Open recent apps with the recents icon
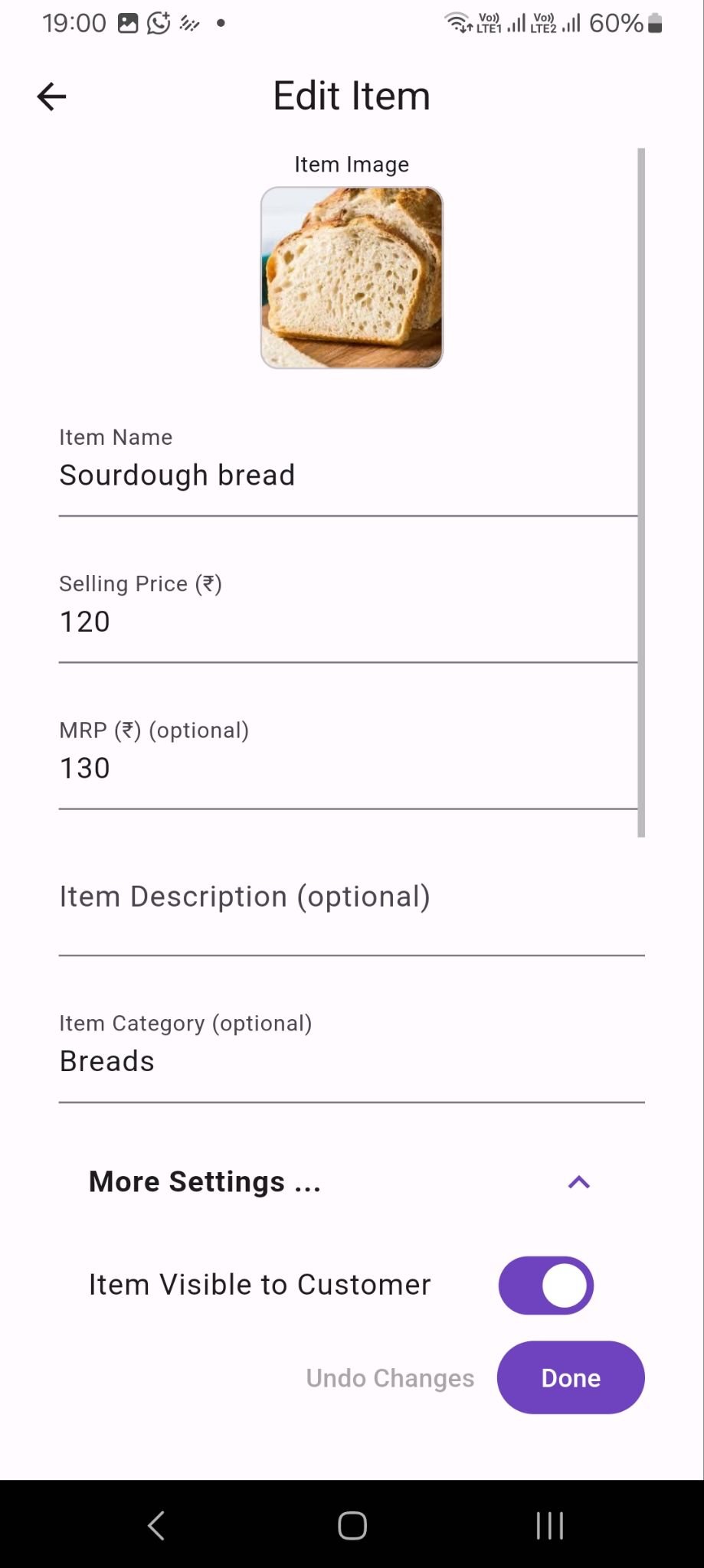This screenshot has height=1568, width=704. (549, 1525)
